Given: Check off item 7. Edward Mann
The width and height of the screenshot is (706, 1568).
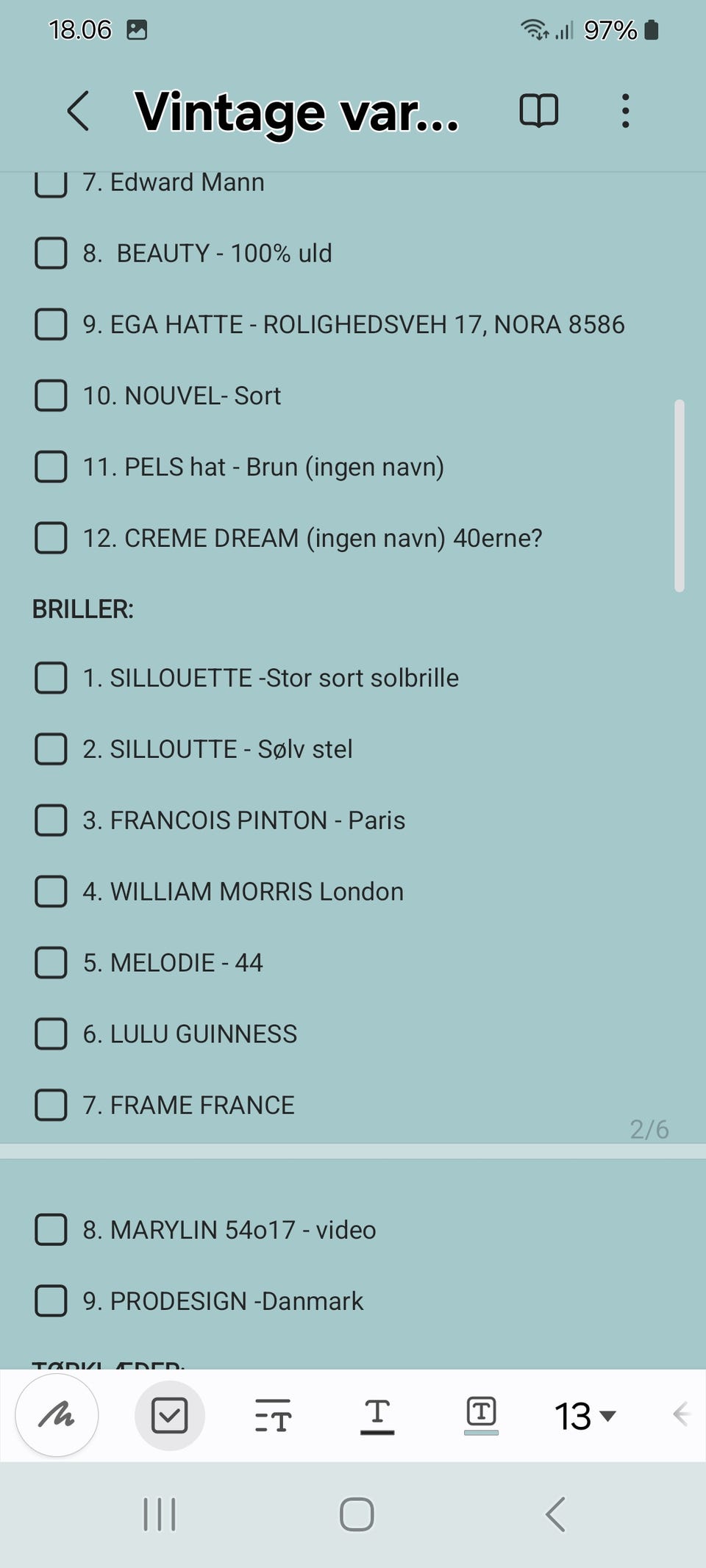Looking at the screenshot, I should coord(51,184).
